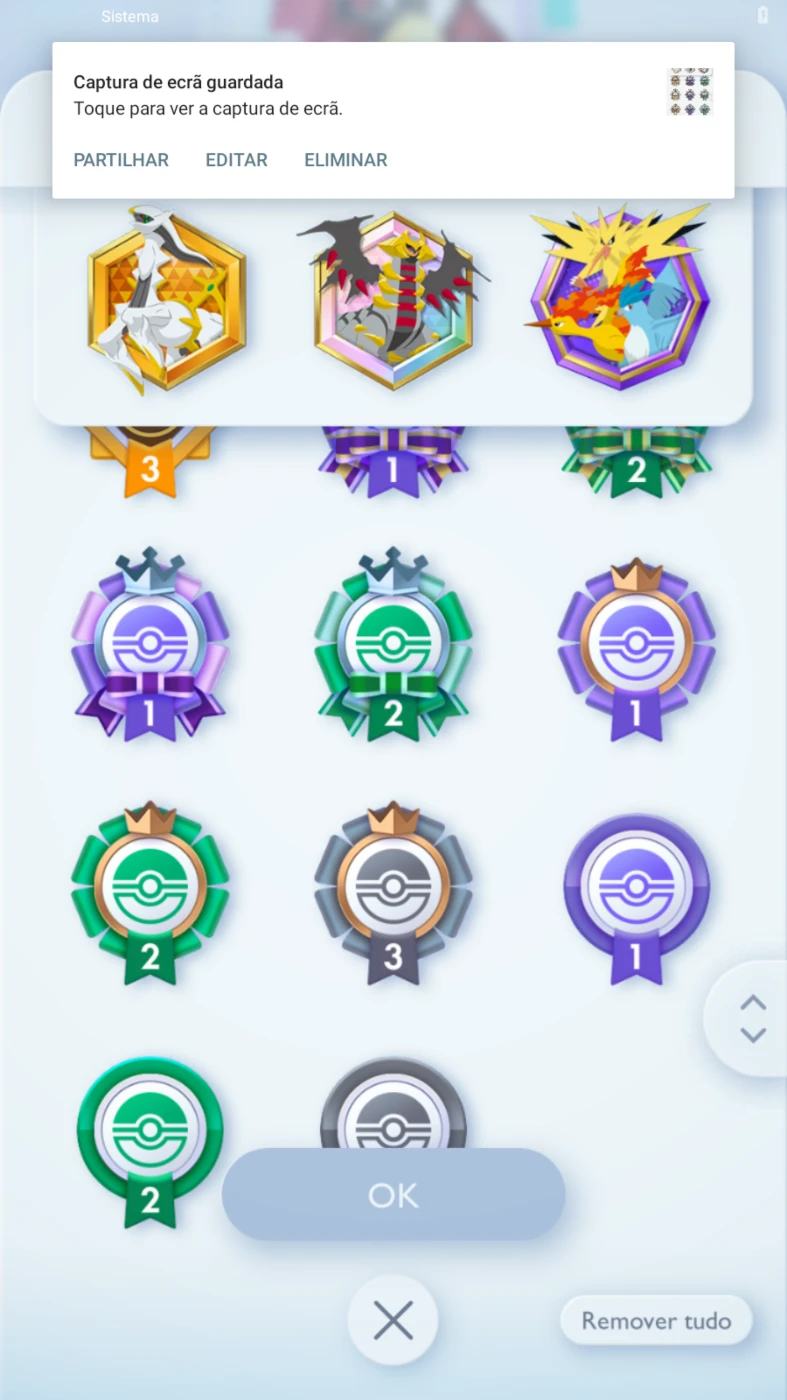Select the golden Arceus emblem slot
This screenshot has height=1400, width=787.
(166, 300)
